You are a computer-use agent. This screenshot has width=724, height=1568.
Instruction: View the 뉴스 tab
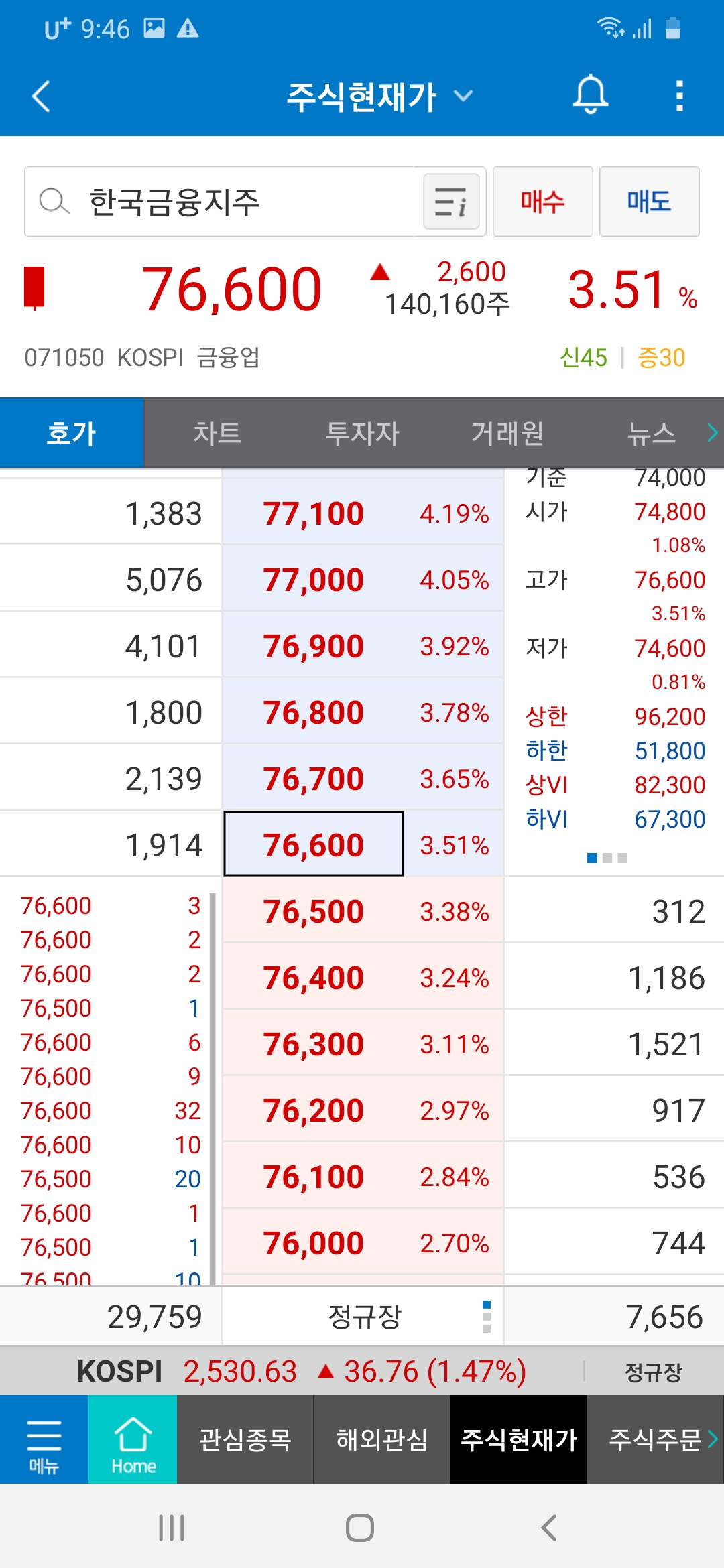click(651, 433)
